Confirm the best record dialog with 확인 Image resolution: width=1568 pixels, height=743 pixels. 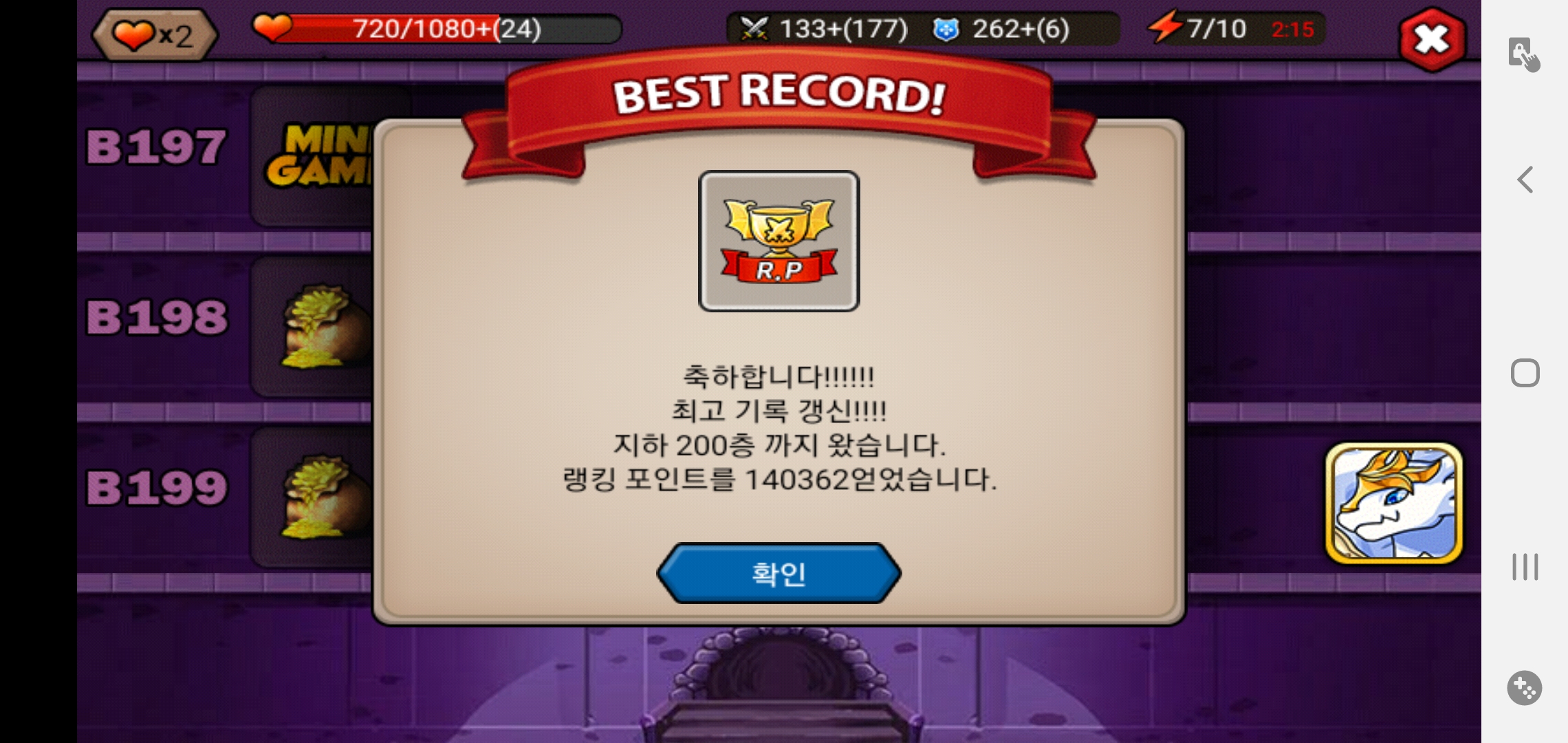(778, 573)
